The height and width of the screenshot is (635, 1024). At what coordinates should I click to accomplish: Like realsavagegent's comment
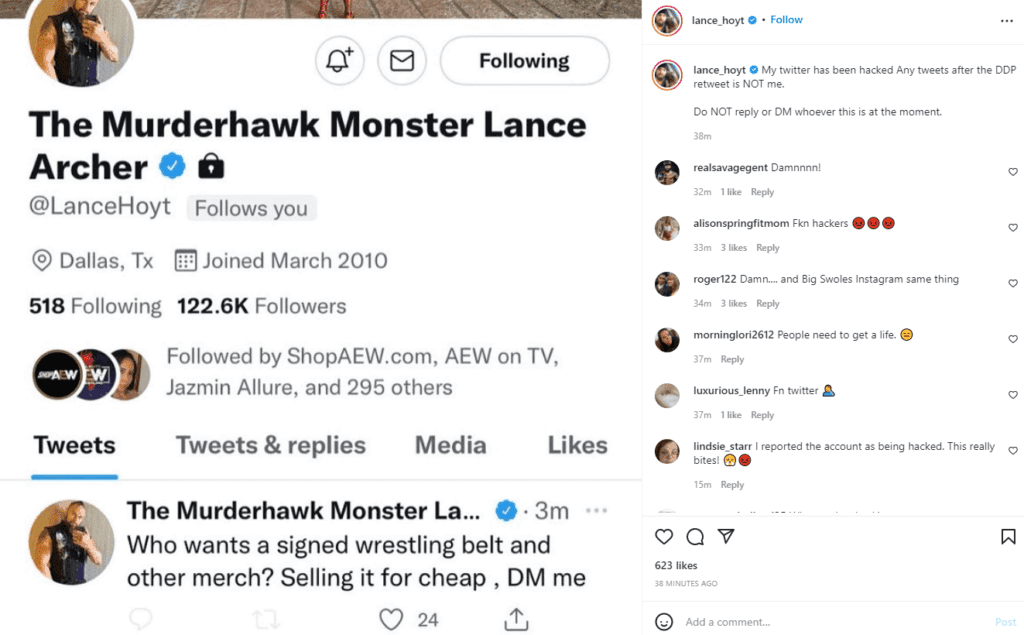click(x=1012, y=172)
